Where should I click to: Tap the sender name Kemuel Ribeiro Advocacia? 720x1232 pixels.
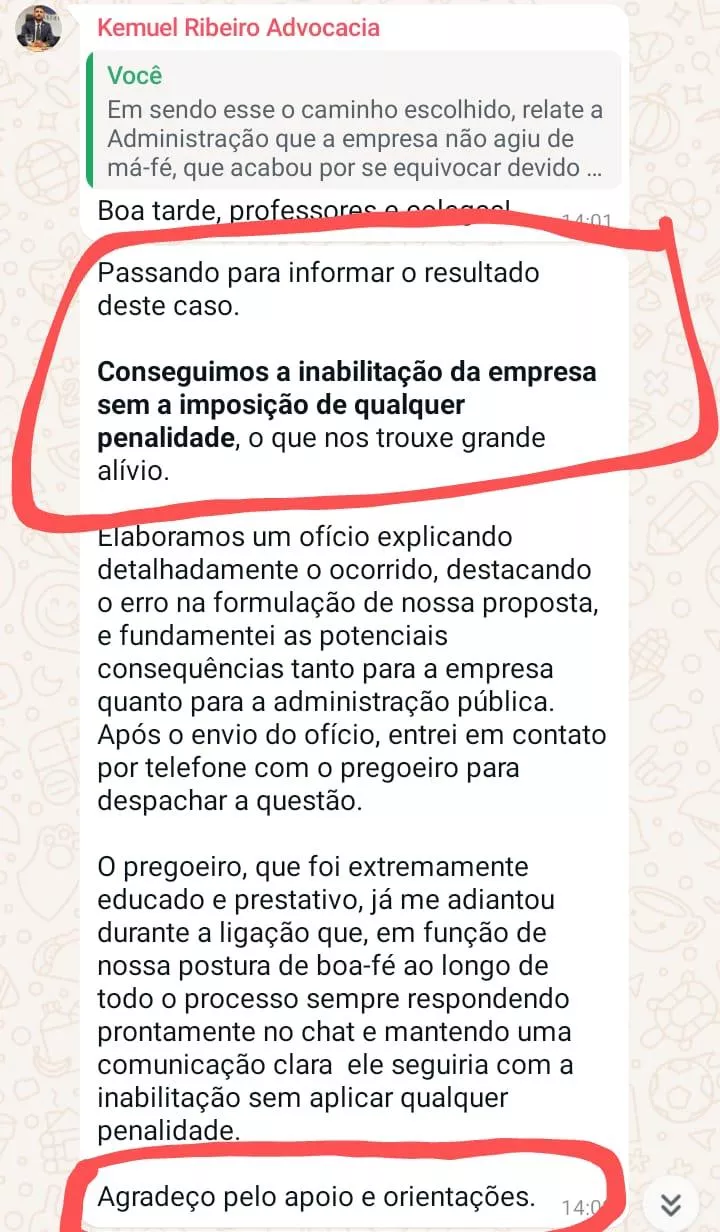[x=238, y=27]
